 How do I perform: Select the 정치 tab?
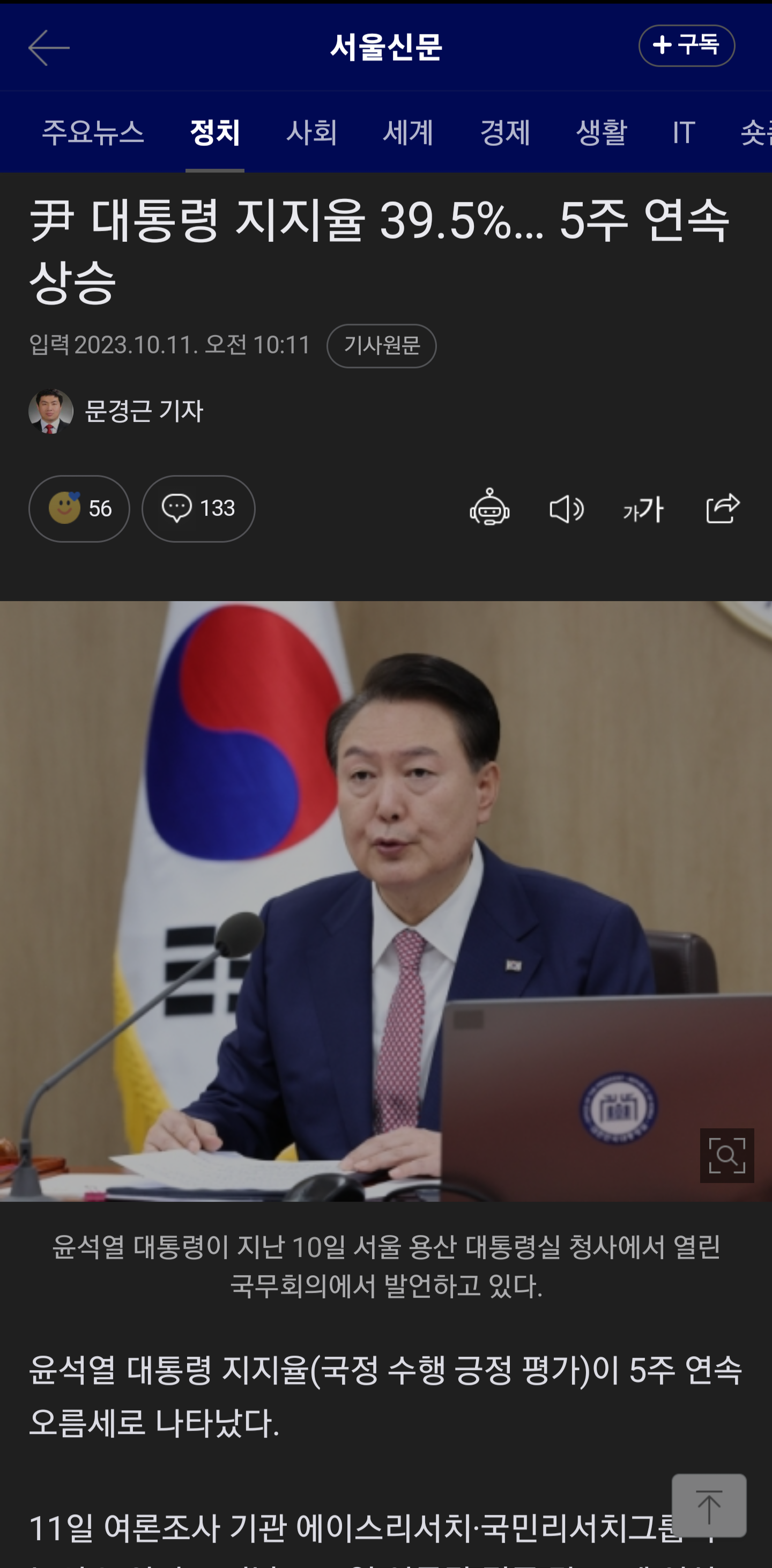click(x=215, y=132)
